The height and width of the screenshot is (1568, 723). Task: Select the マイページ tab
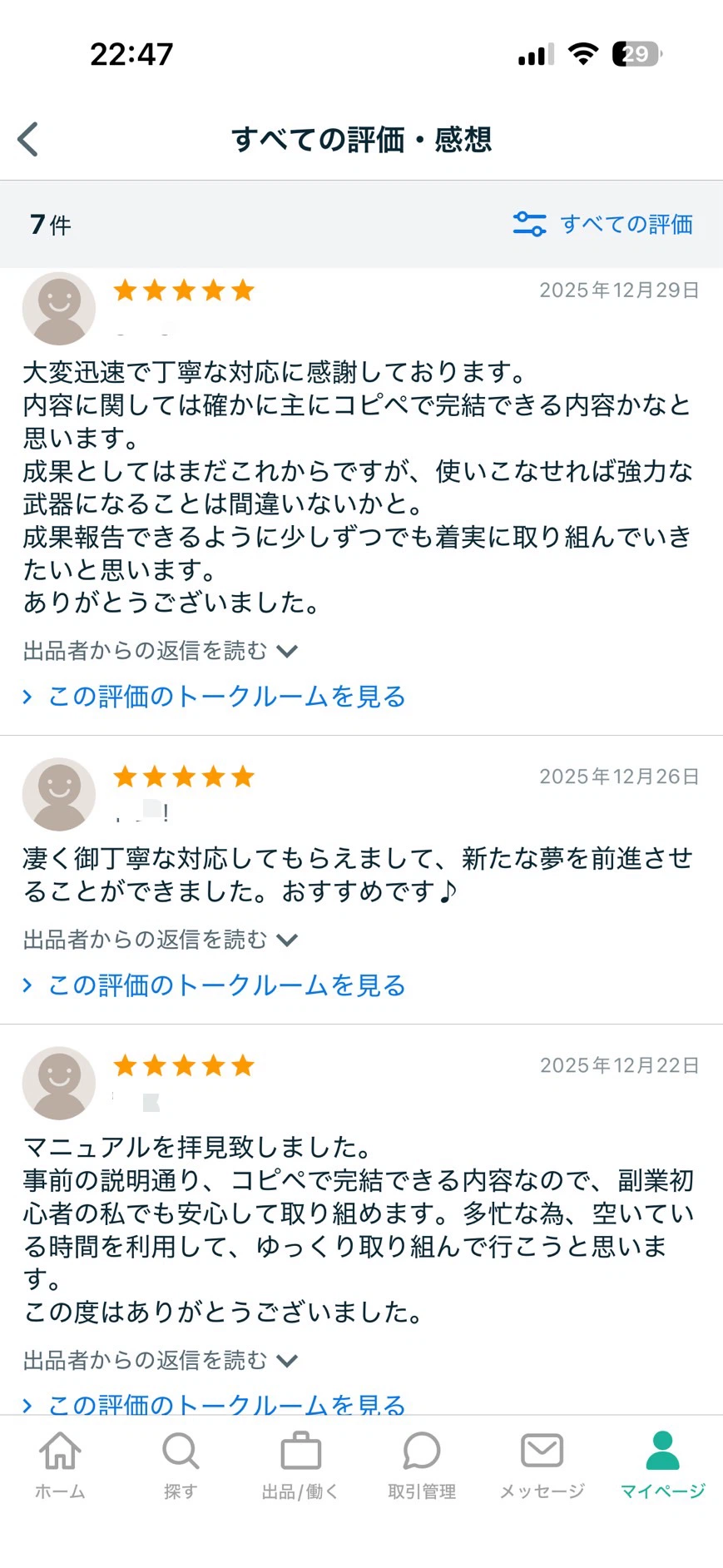662,1466
